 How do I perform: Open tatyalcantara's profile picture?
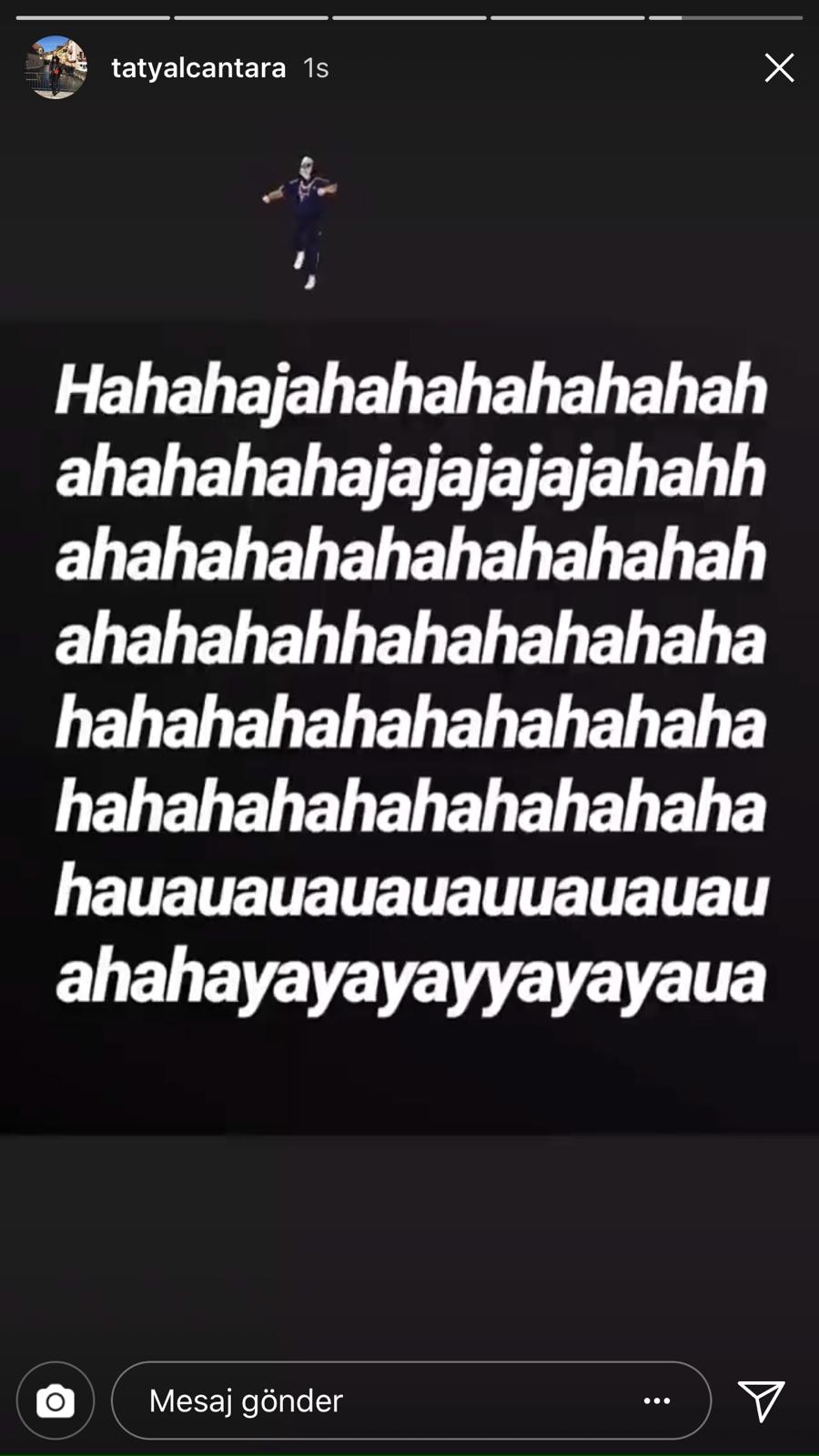click(x=56, y=67)
